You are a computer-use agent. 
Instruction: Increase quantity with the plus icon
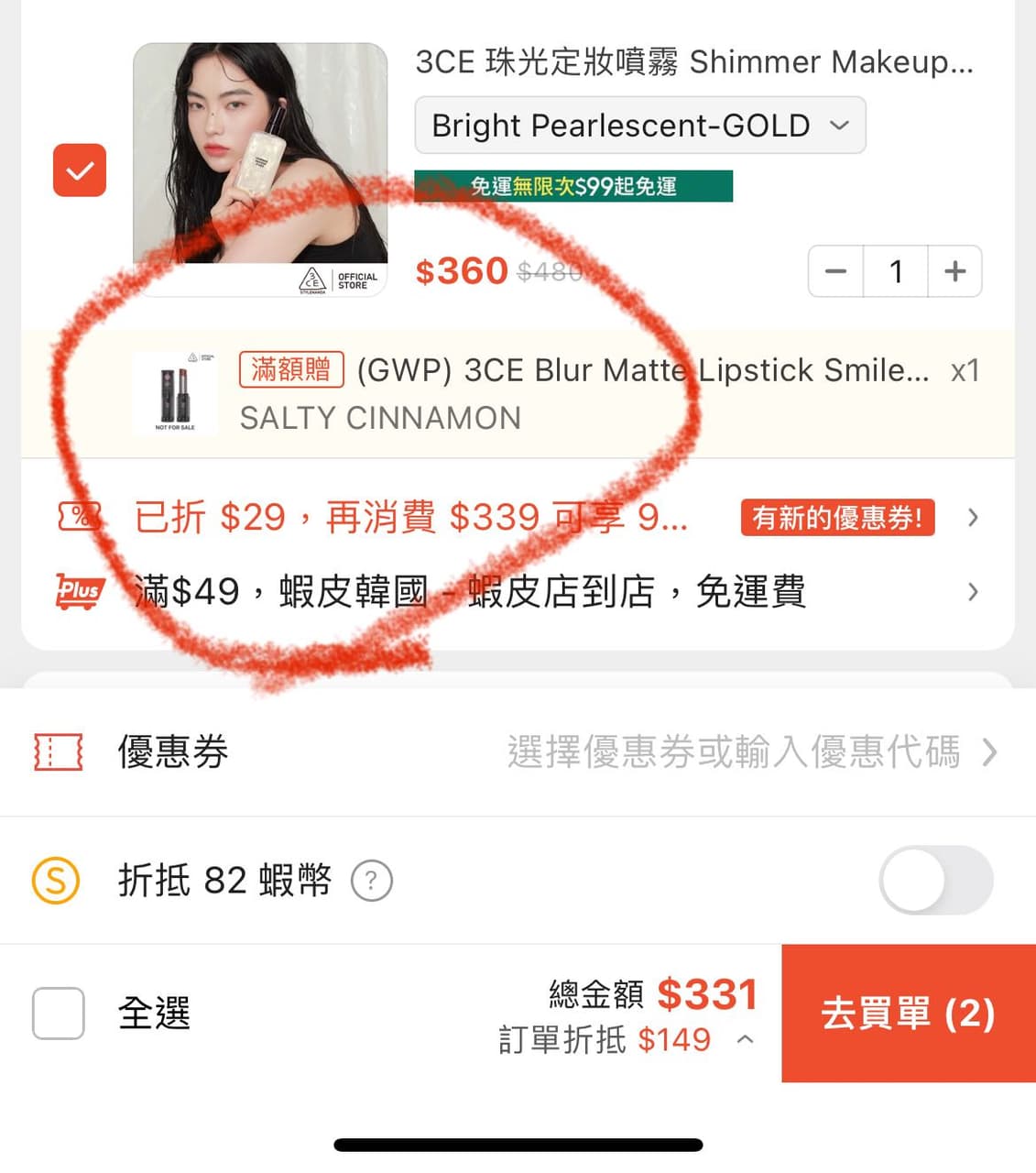(954, 271)
